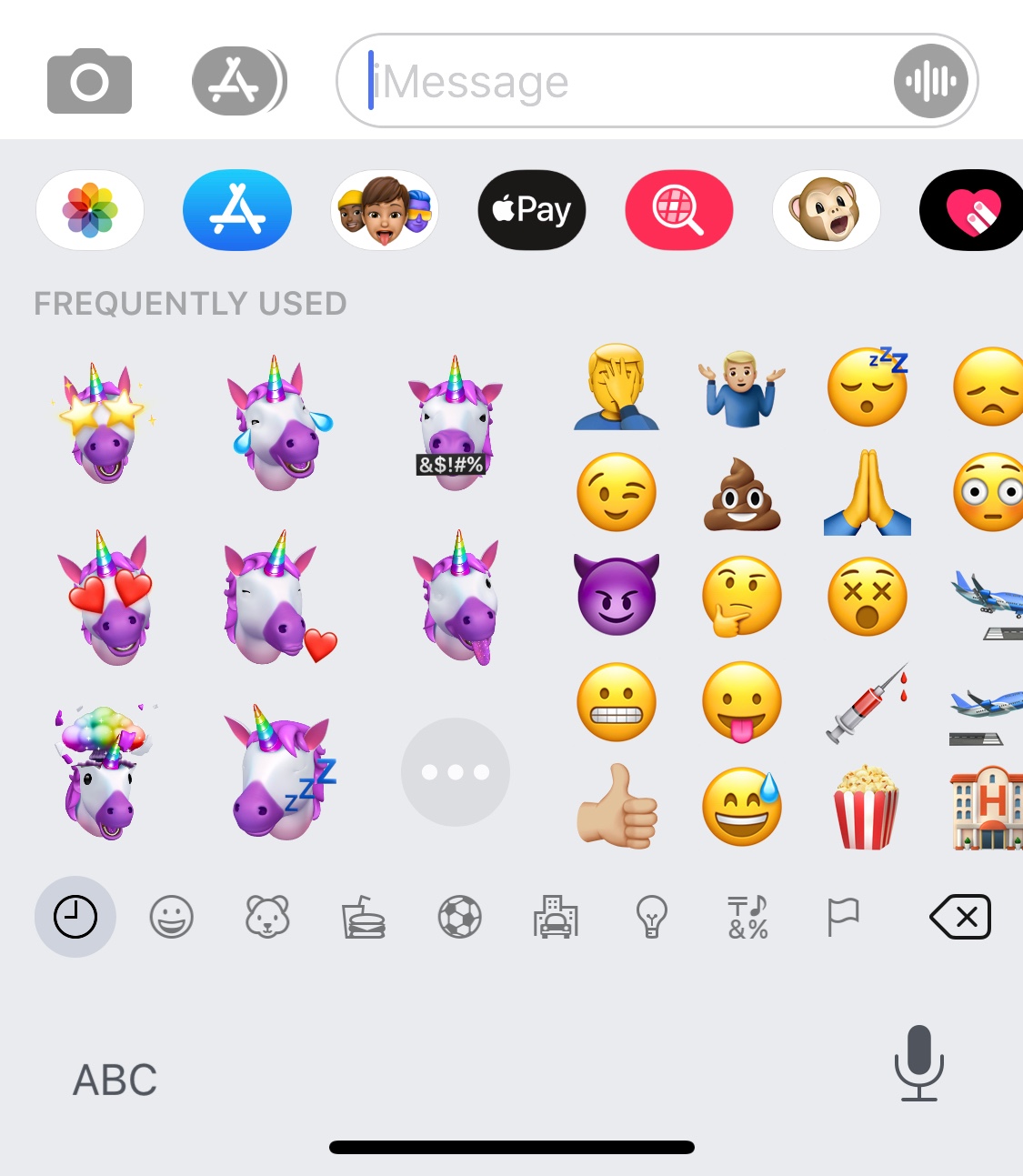The width and height of the screenshot is (1023, 1176).
Task: Record an audio message with the waveform button
Action: 930,82
